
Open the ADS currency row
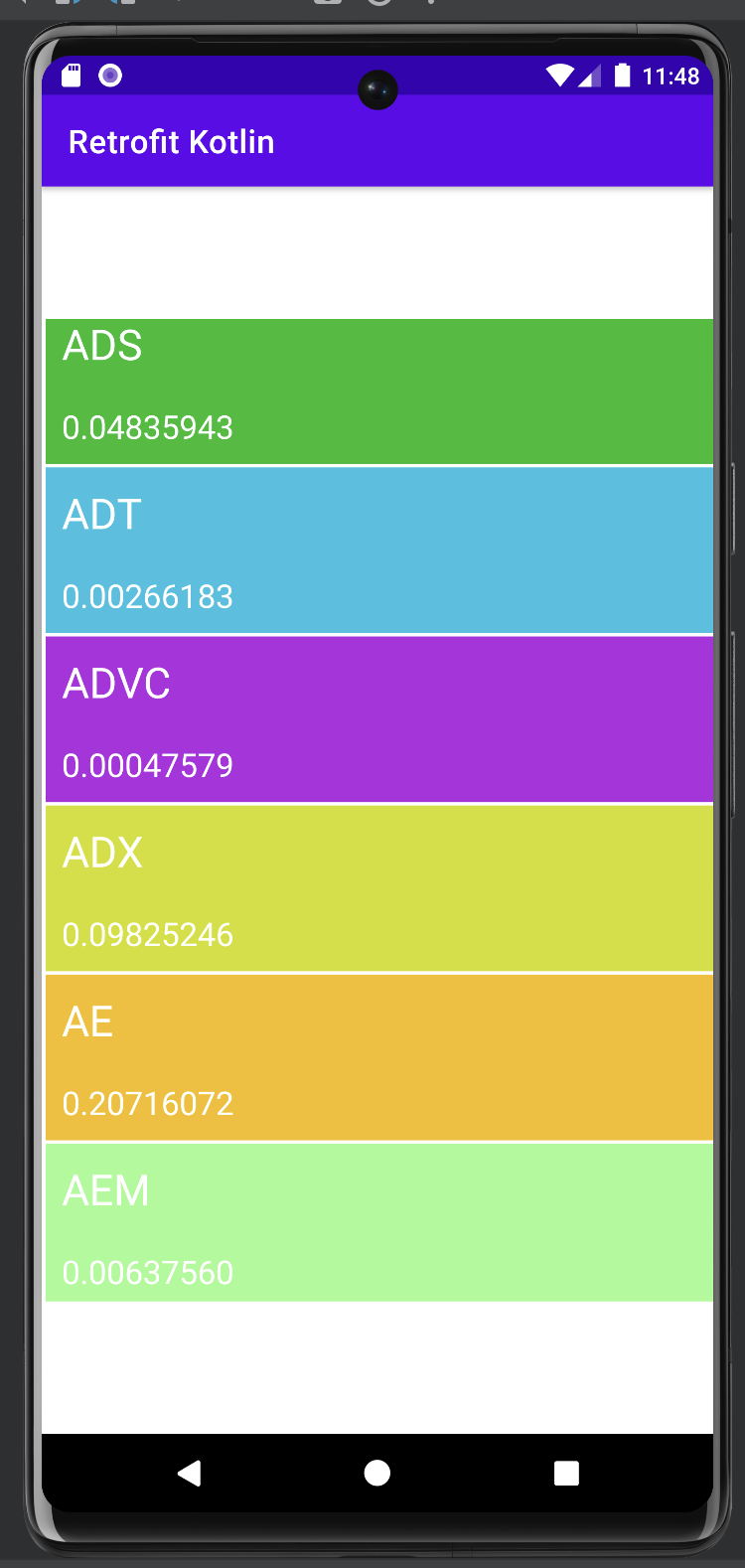coord(378,392)
